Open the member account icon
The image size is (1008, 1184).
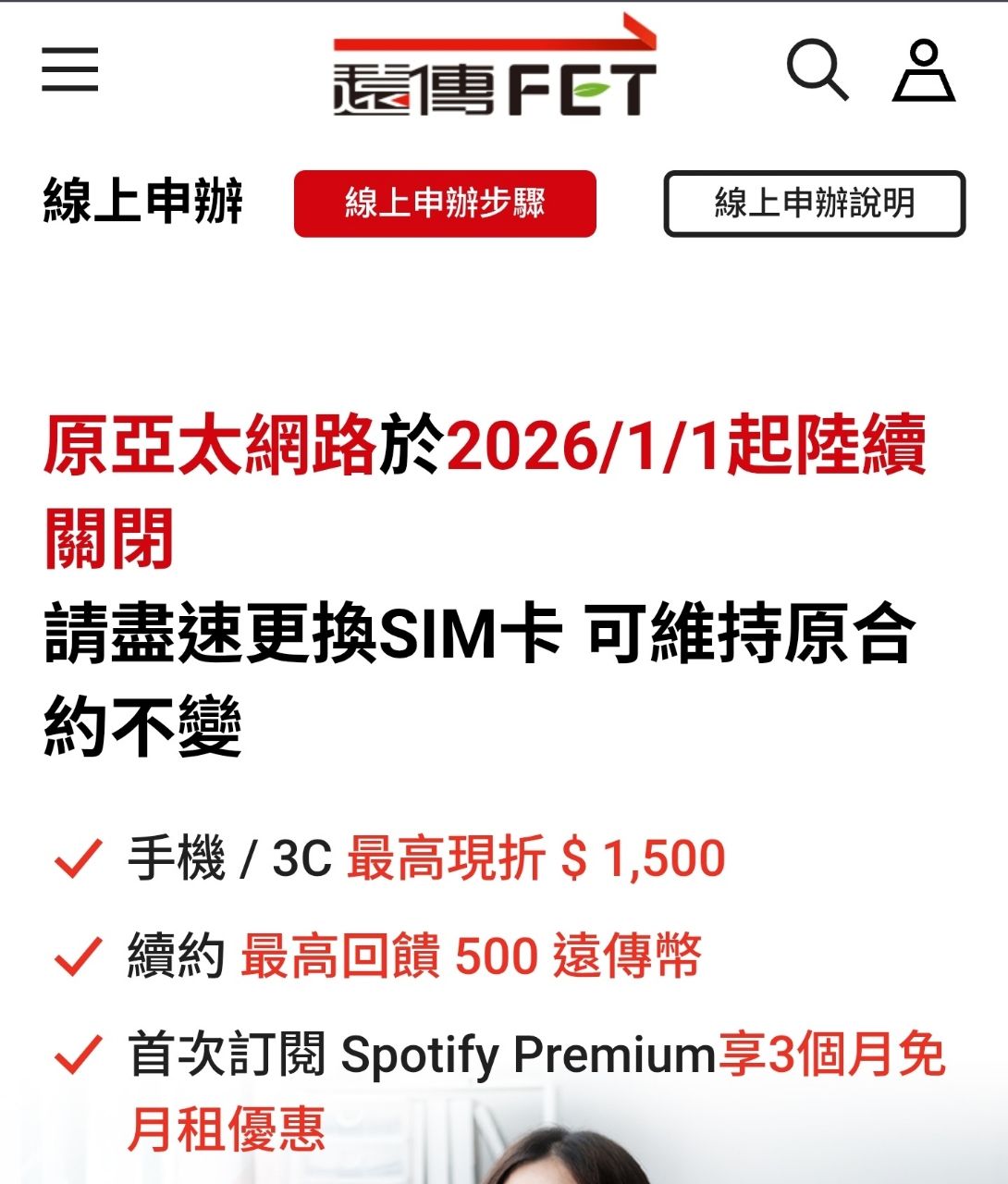pyautogui.click(x=923, y=70)
